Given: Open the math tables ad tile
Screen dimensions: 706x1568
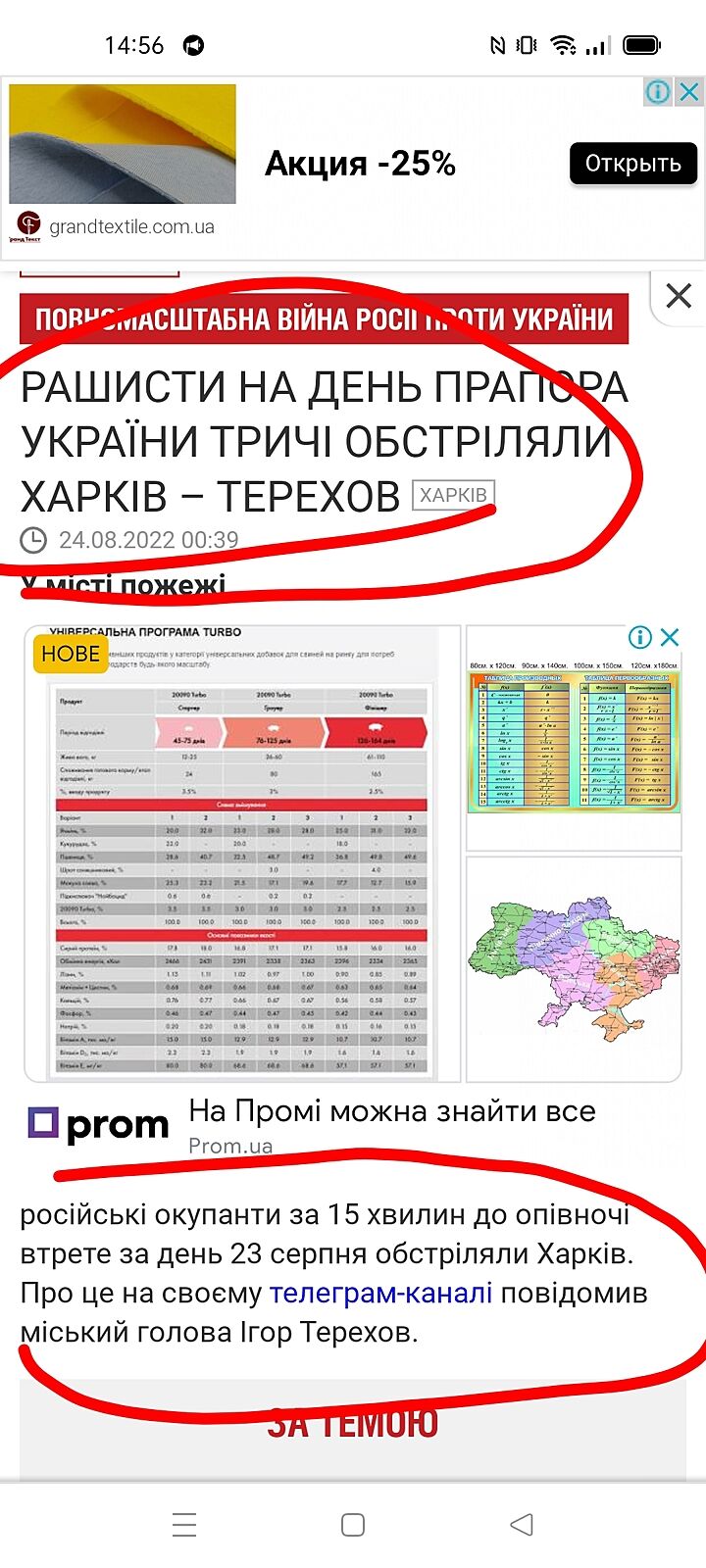Looking at the screenshot, I should (x=574, y=740).
